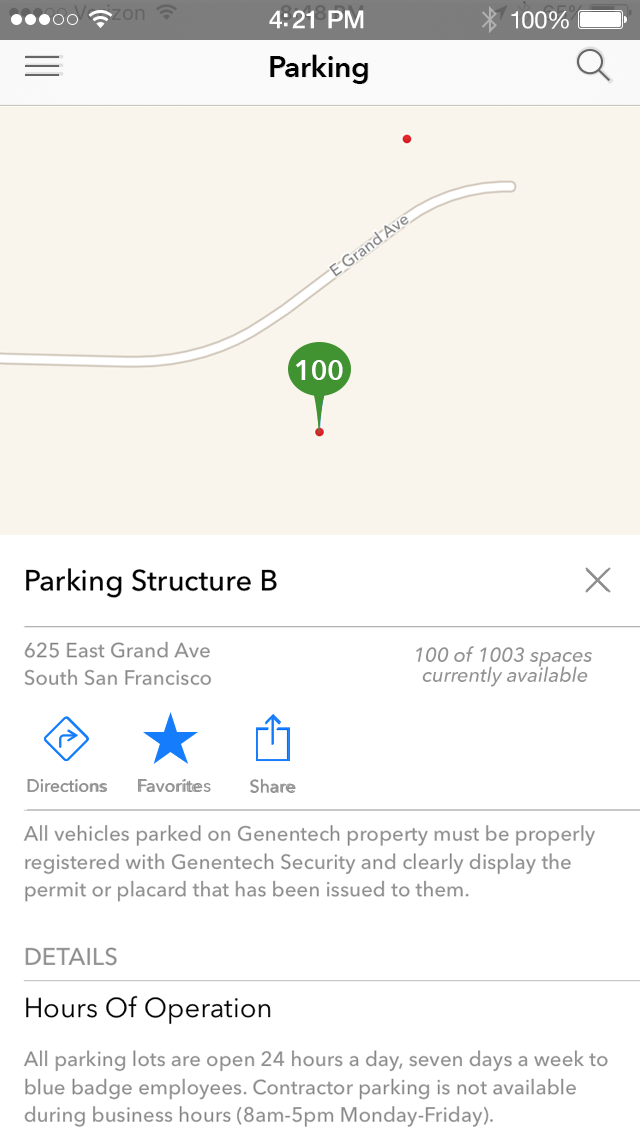The height and width of the screenshot is (1136, 640).
Task: Close the Parking Structure B panel
Action: pos(598,580)
